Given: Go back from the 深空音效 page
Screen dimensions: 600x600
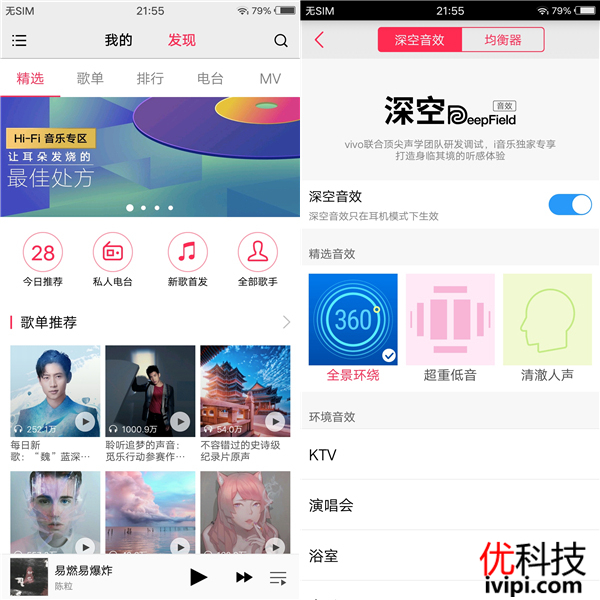Looking at the screenshot, I should (319, 40).
